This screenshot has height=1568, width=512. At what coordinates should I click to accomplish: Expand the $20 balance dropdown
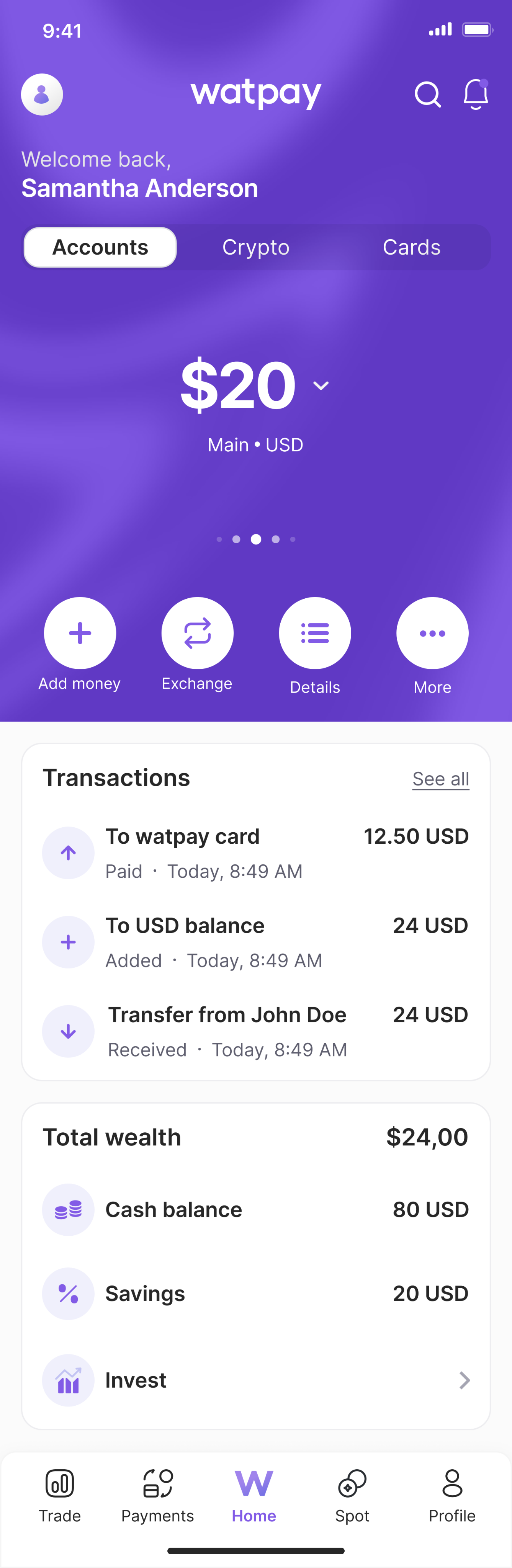tap(321, 385)
